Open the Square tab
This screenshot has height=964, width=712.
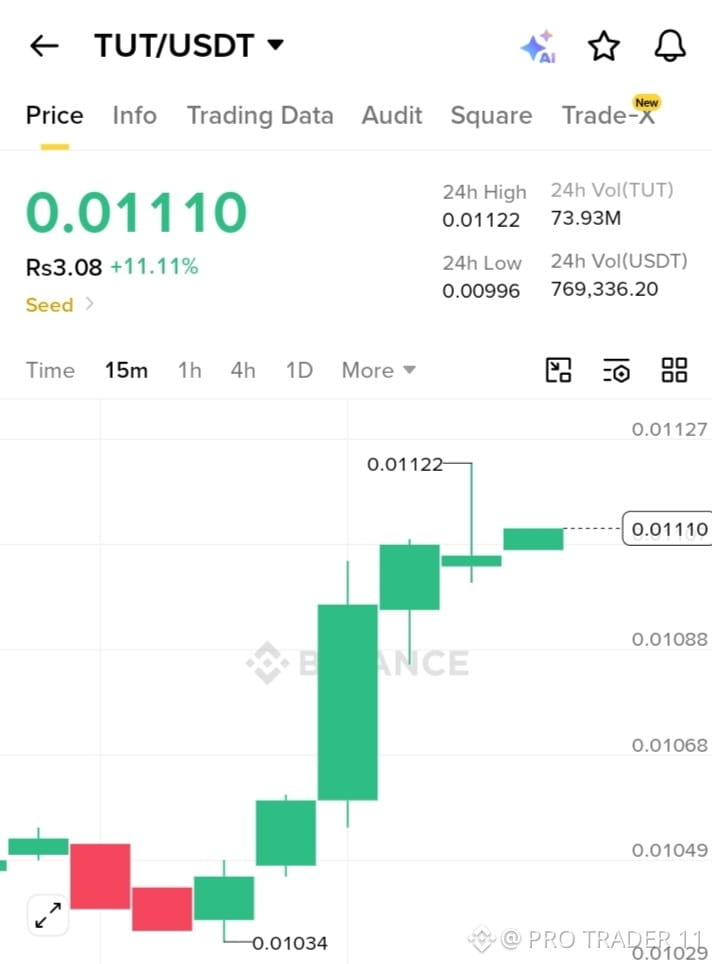[491, 115]
